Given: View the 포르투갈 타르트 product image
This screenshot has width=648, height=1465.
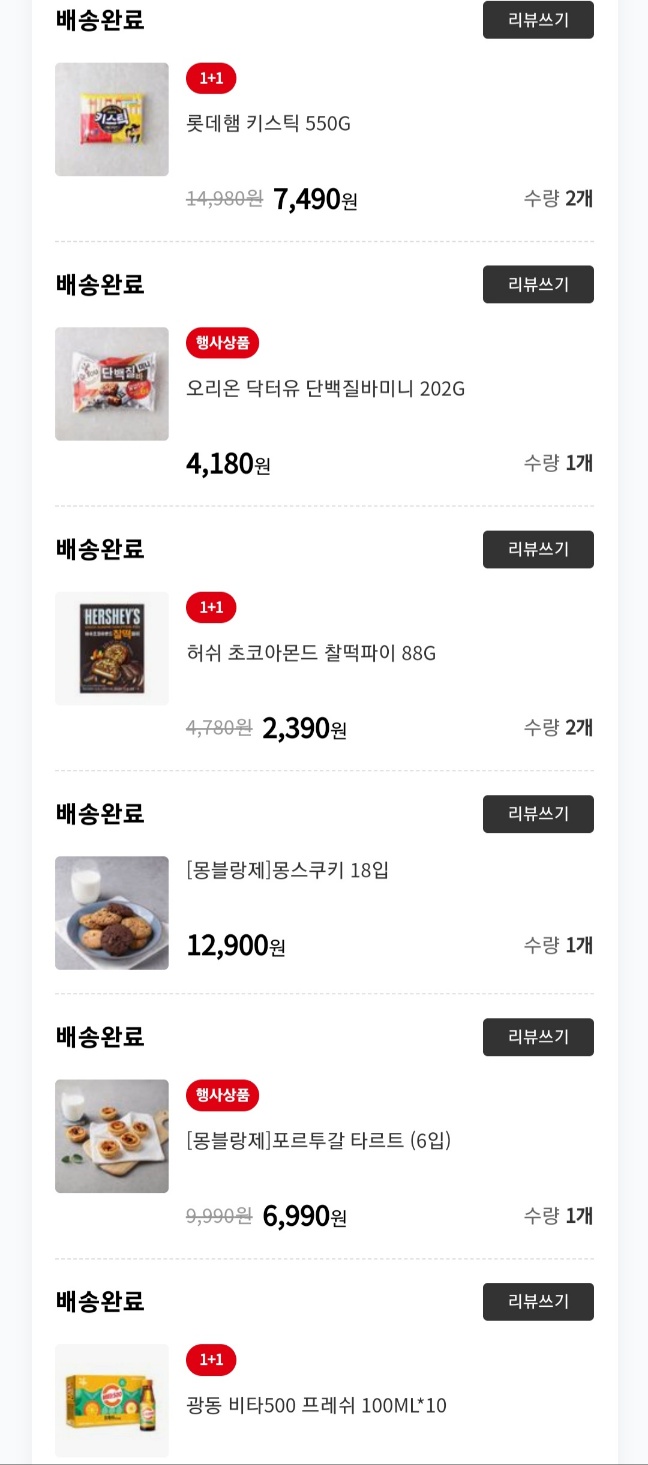Looking at the screenshot, I should (112, 1136).
